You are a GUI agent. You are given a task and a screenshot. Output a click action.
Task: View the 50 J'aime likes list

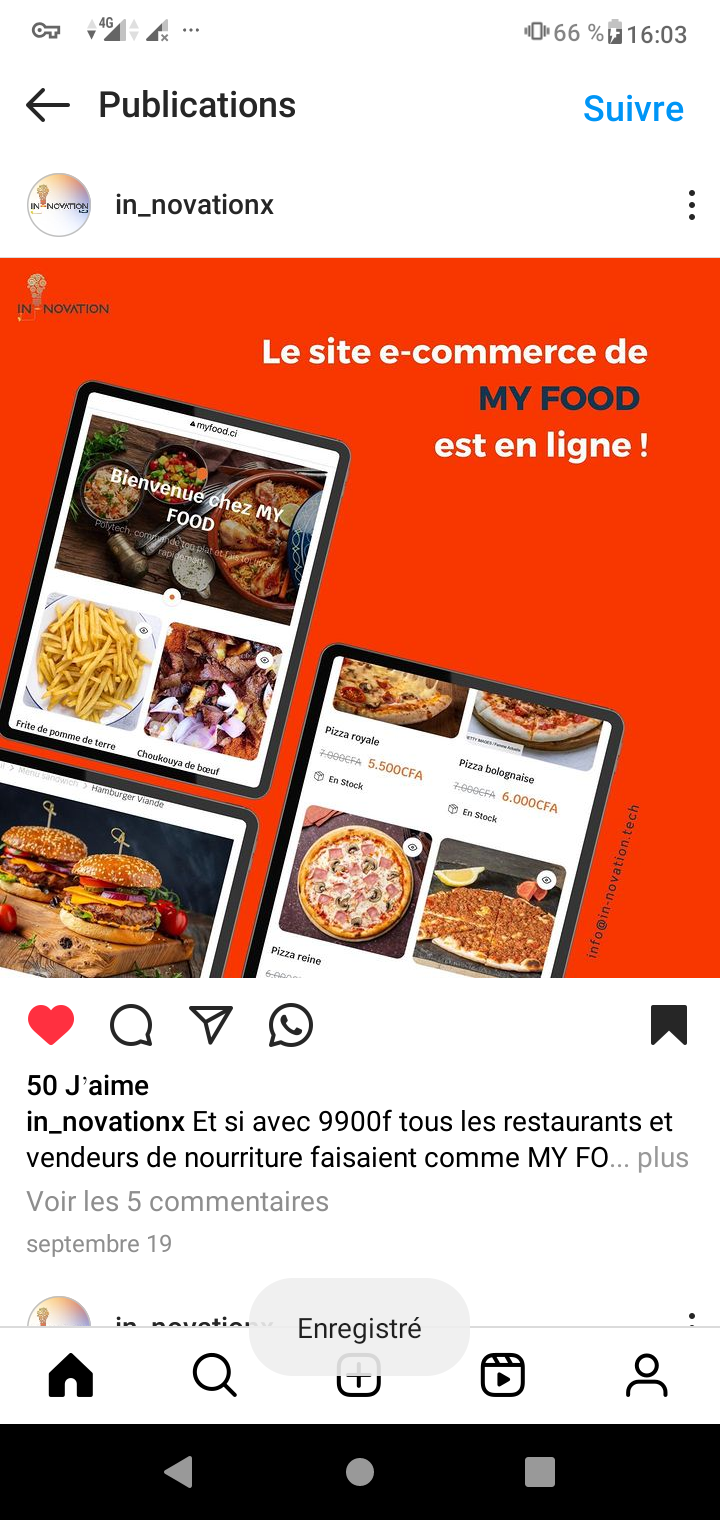tap(88, 1085)
